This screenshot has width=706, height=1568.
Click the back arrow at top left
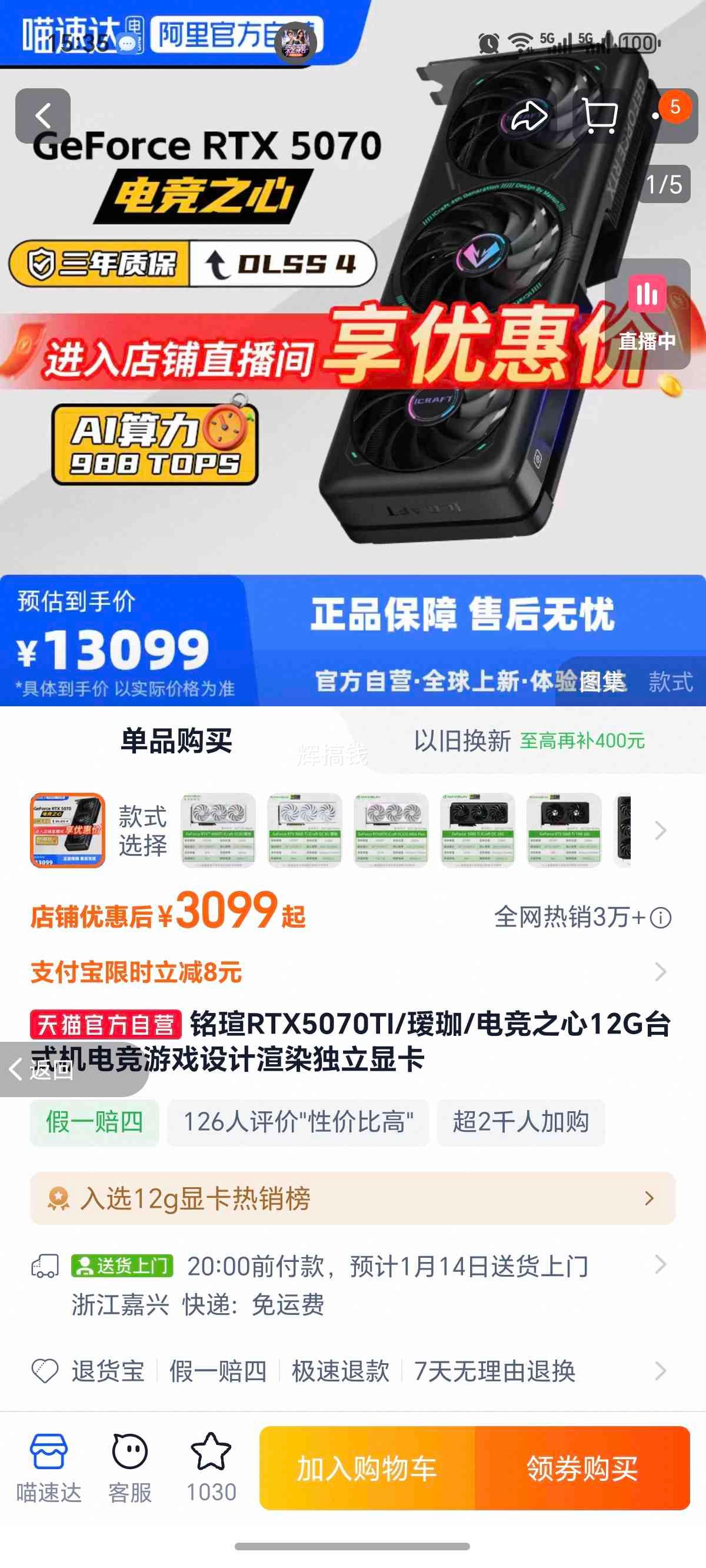pos(42,115)
